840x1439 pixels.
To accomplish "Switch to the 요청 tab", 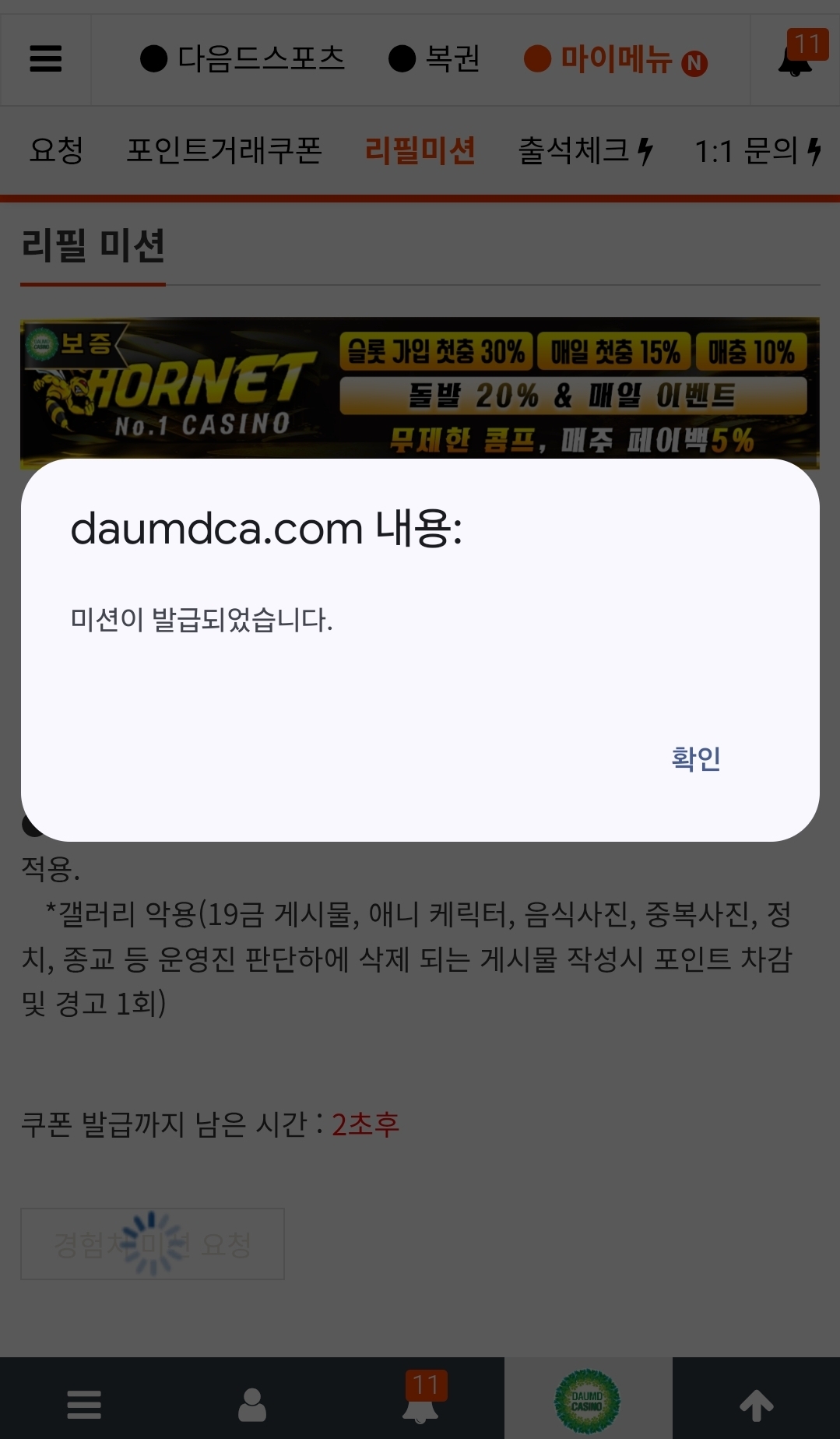I will point(56,150).
